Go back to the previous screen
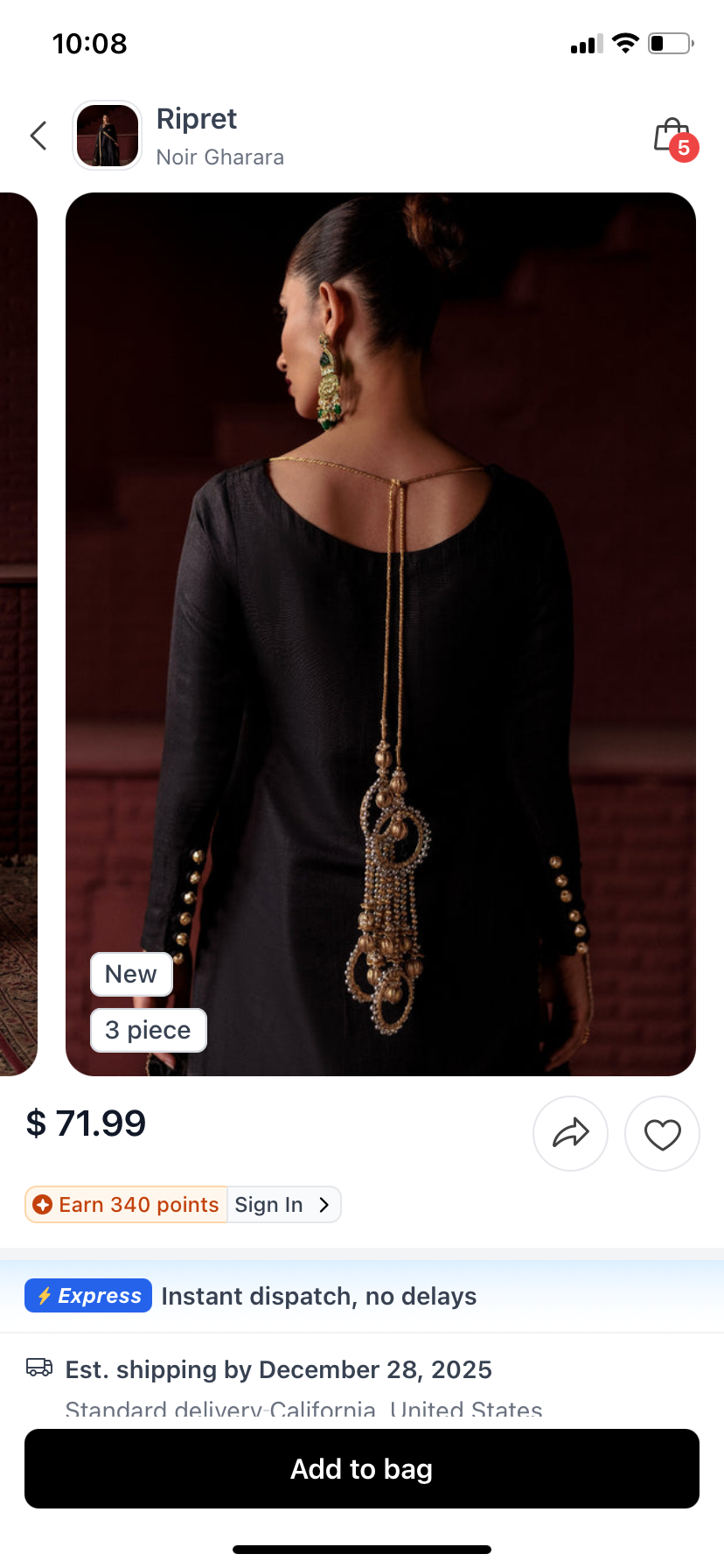The image size is (724, 1568). [38, 136]
